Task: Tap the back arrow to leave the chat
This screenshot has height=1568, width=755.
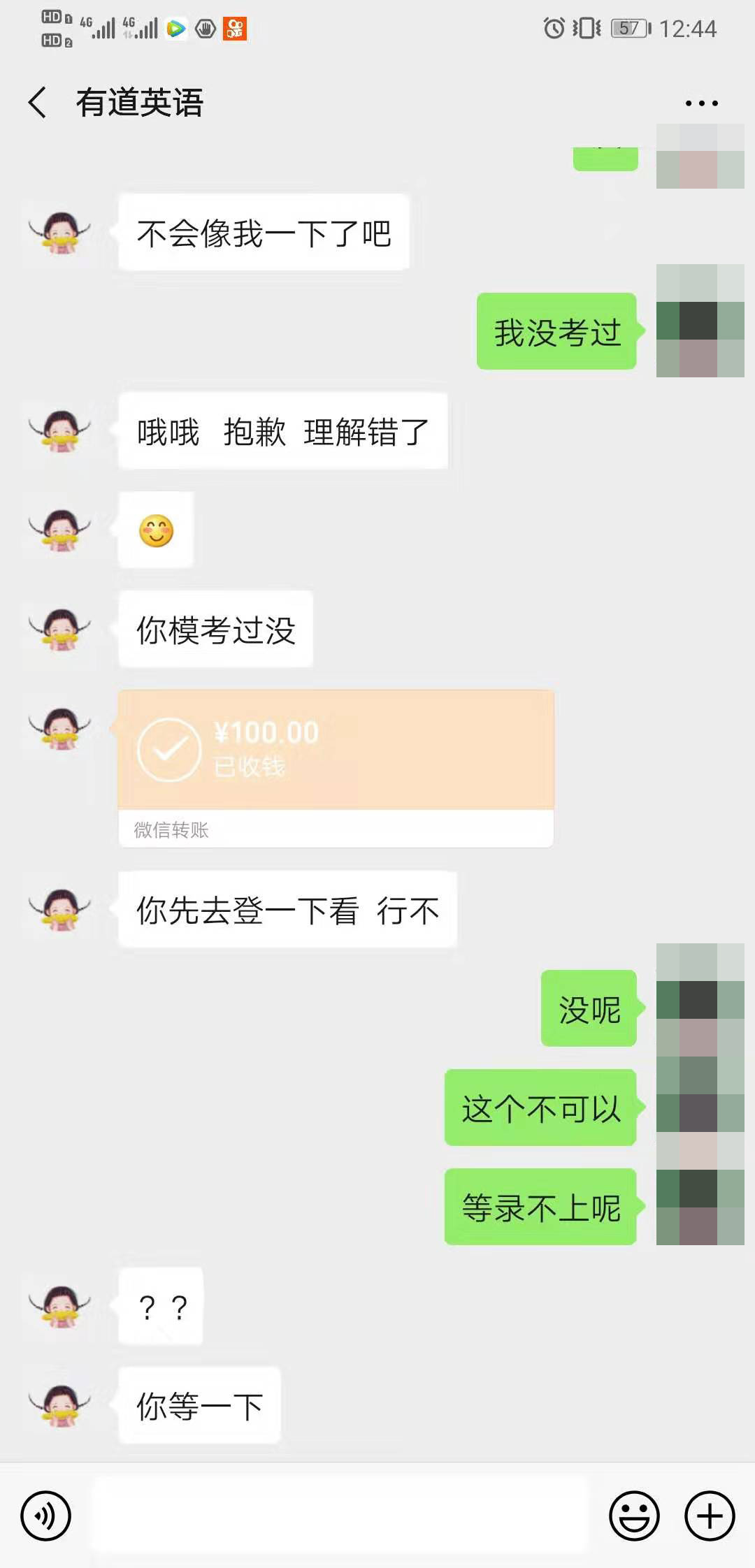Action: click(36, 101)
